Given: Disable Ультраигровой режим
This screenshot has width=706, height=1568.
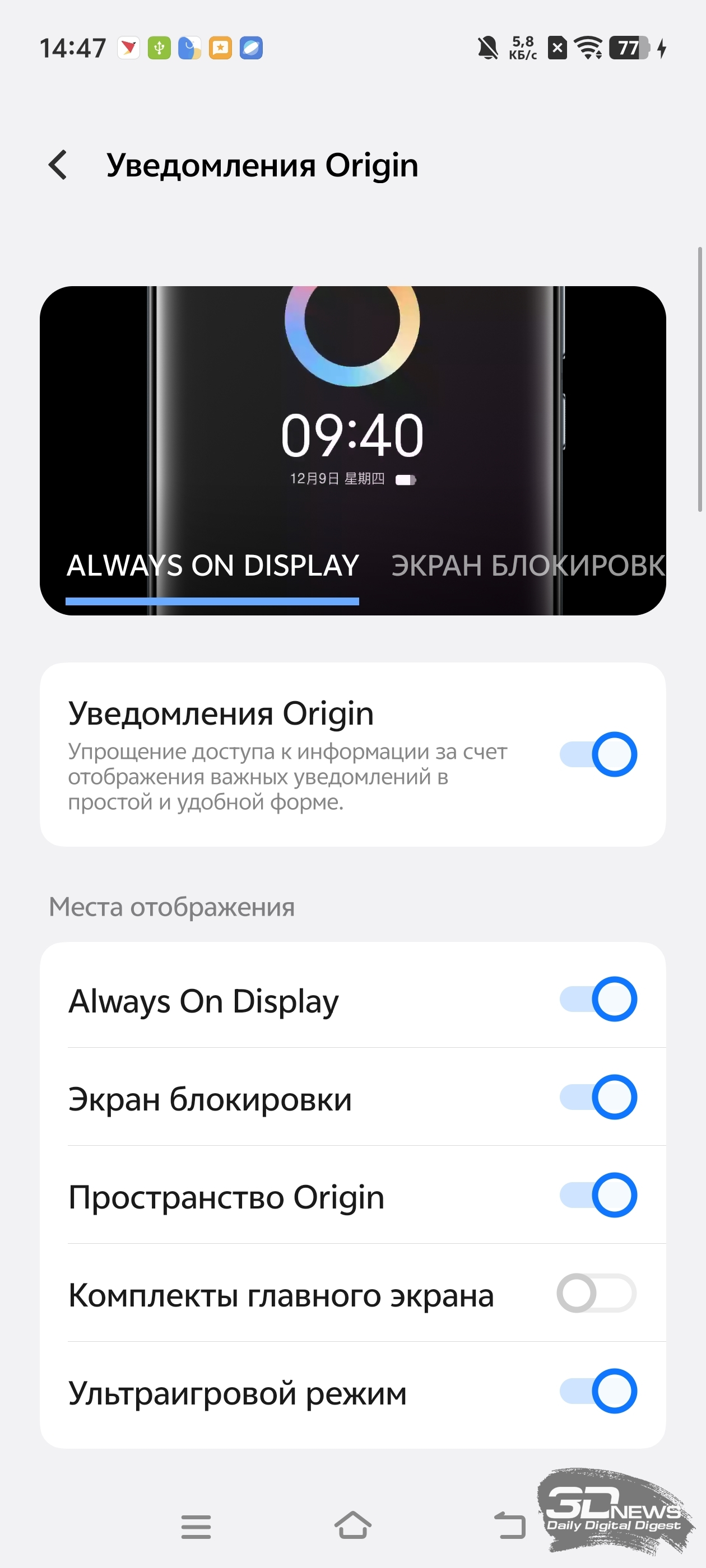Looking at the screenshot, I should click(598, 1392).
